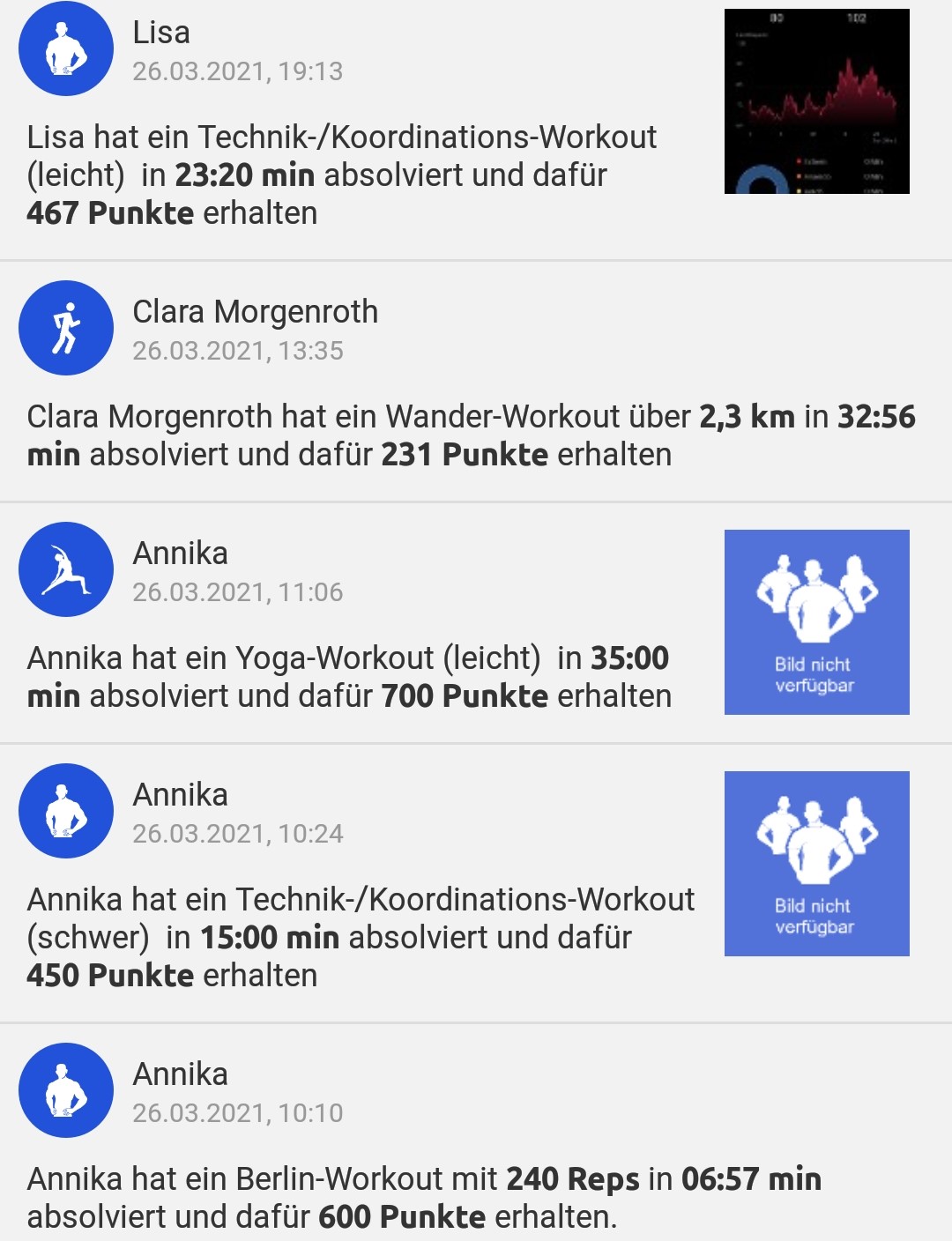Open Annika's Yoga-Workout entry

coord(349,677)
